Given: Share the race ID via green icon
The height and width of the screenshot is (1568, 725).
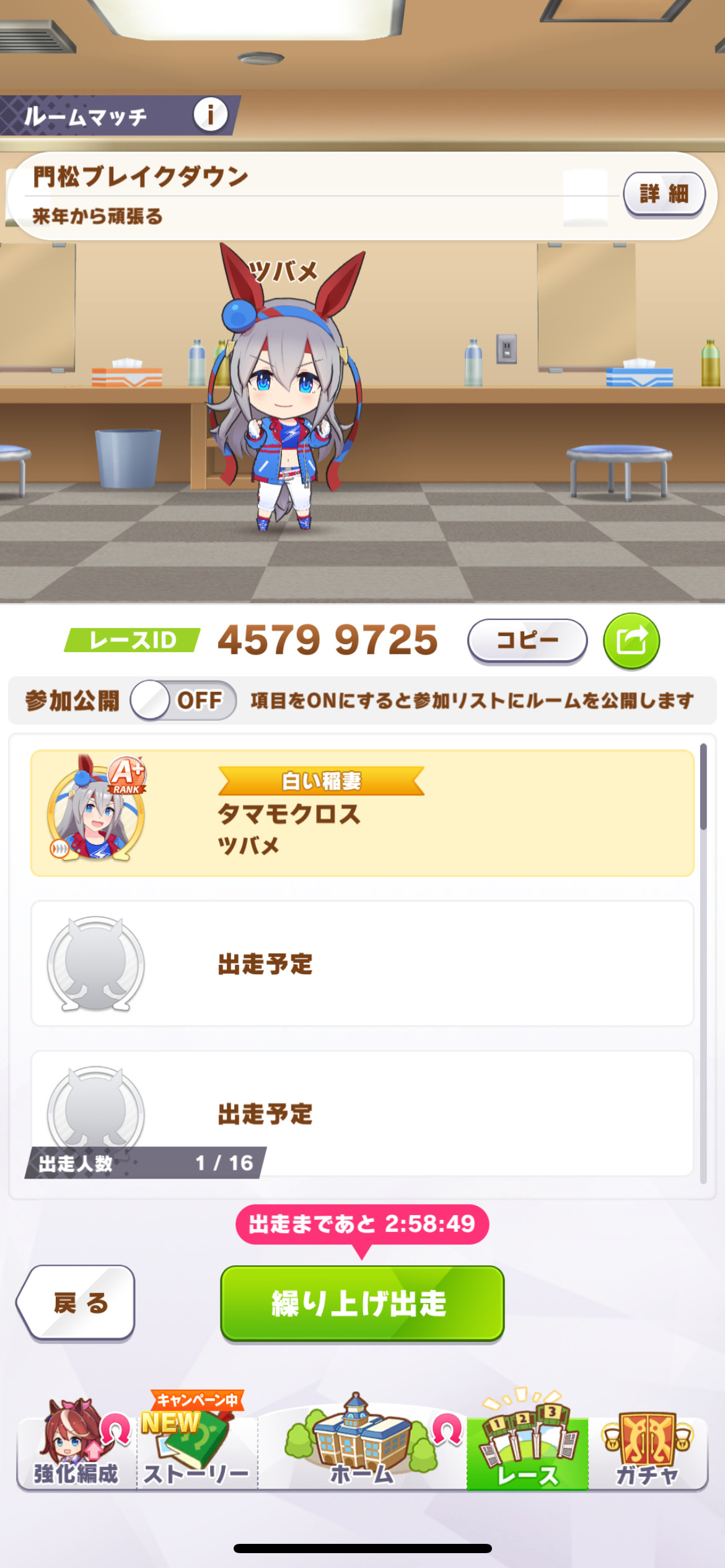Looking at the screenshot, I should [x=631, y=641].
